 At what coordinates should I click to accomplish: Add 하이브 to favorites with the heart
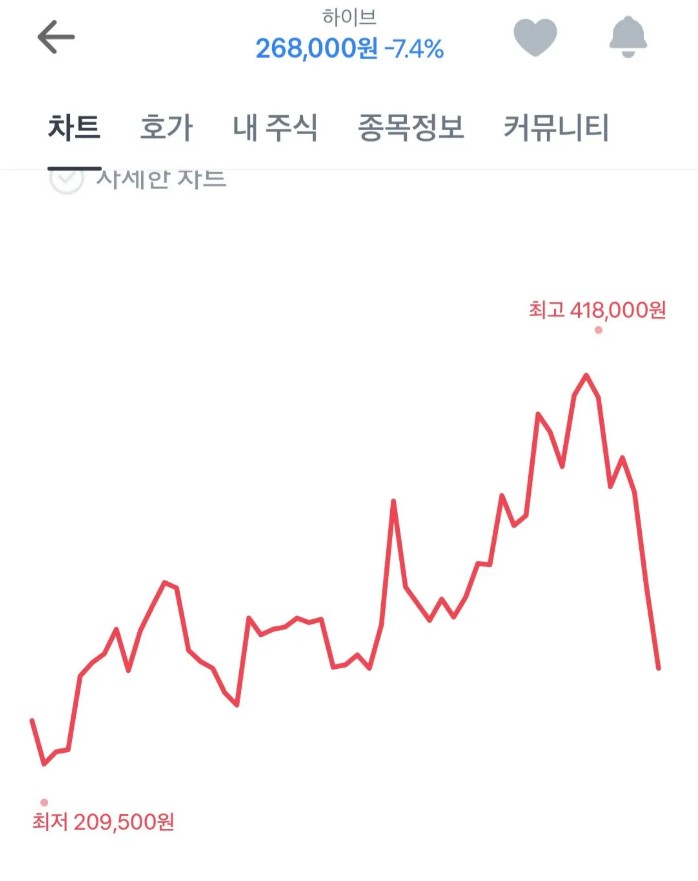pos(535,38)
